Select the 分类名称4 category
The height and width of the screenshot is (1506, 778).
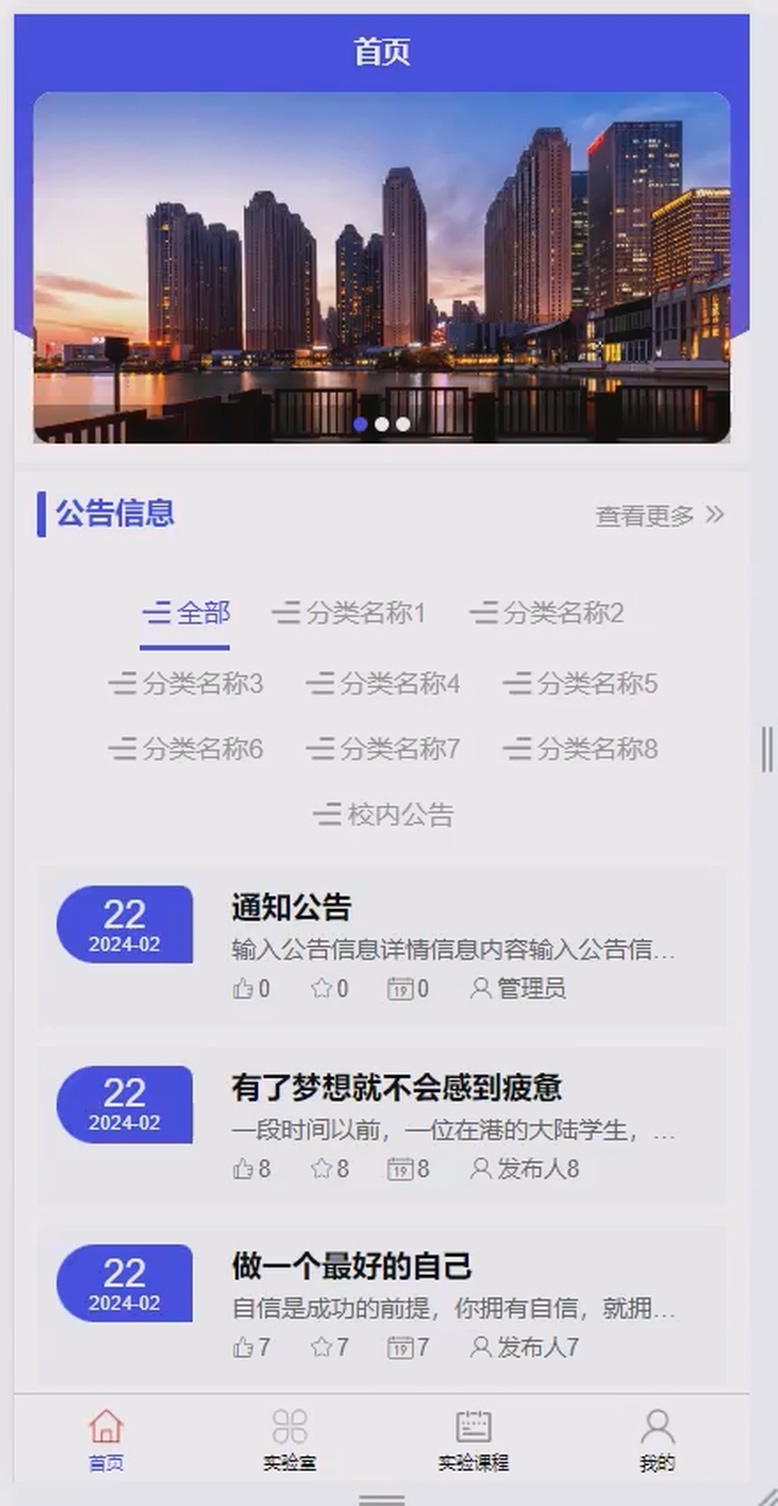point(383,684)
